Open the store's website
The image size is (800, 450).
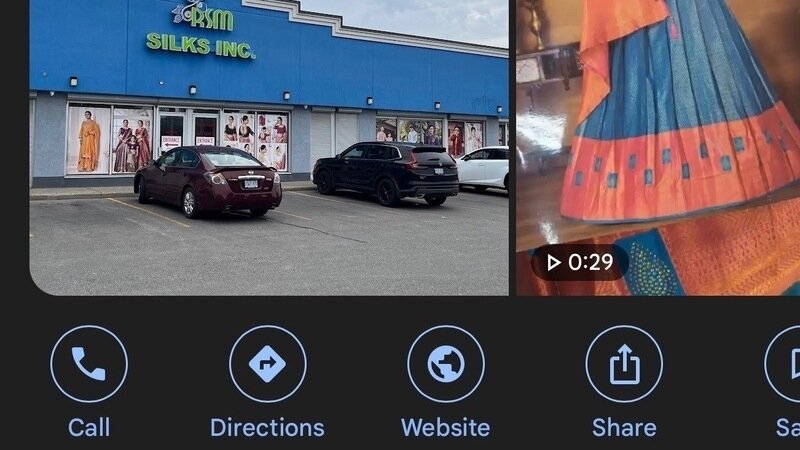pos(445,365)
